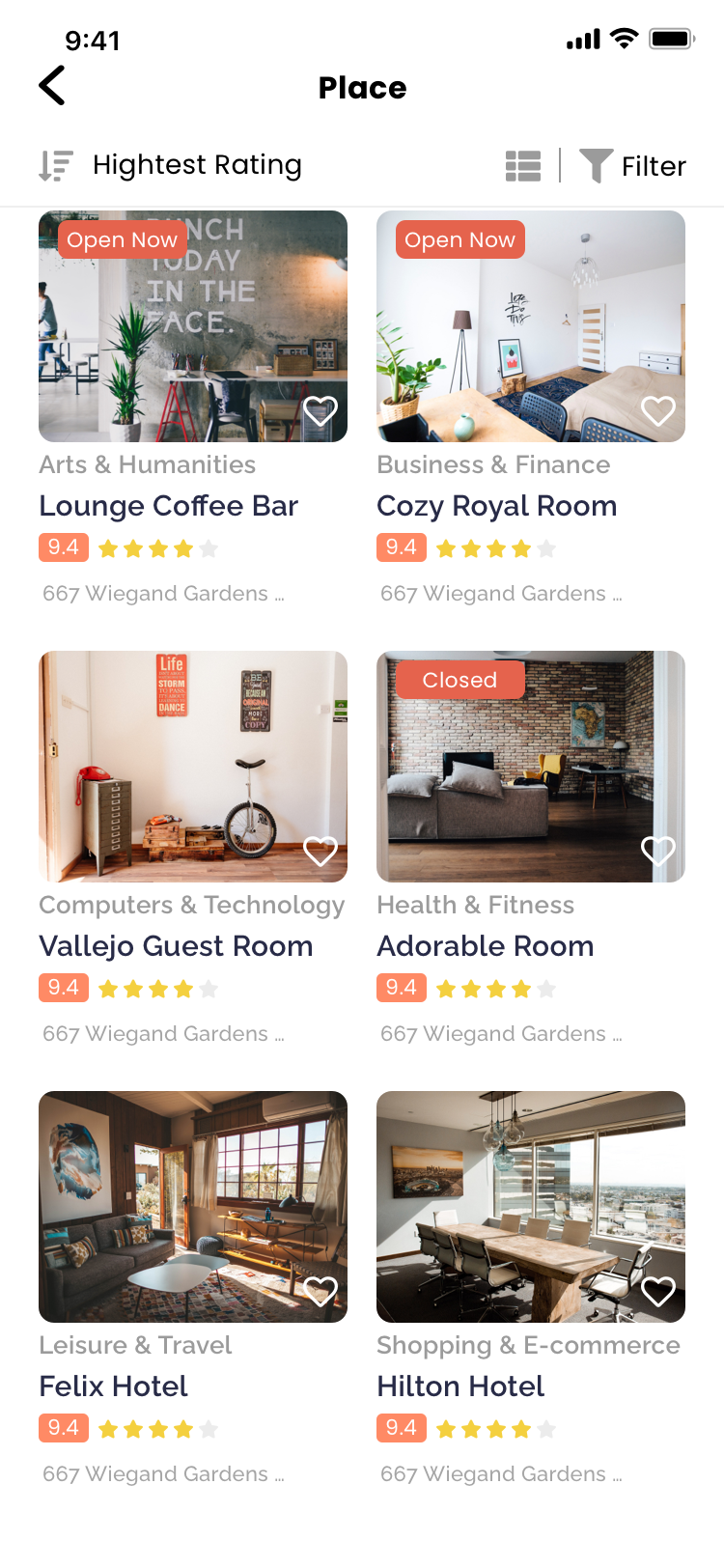Open the Hightest Rating sort option

(x=171, y=166)
